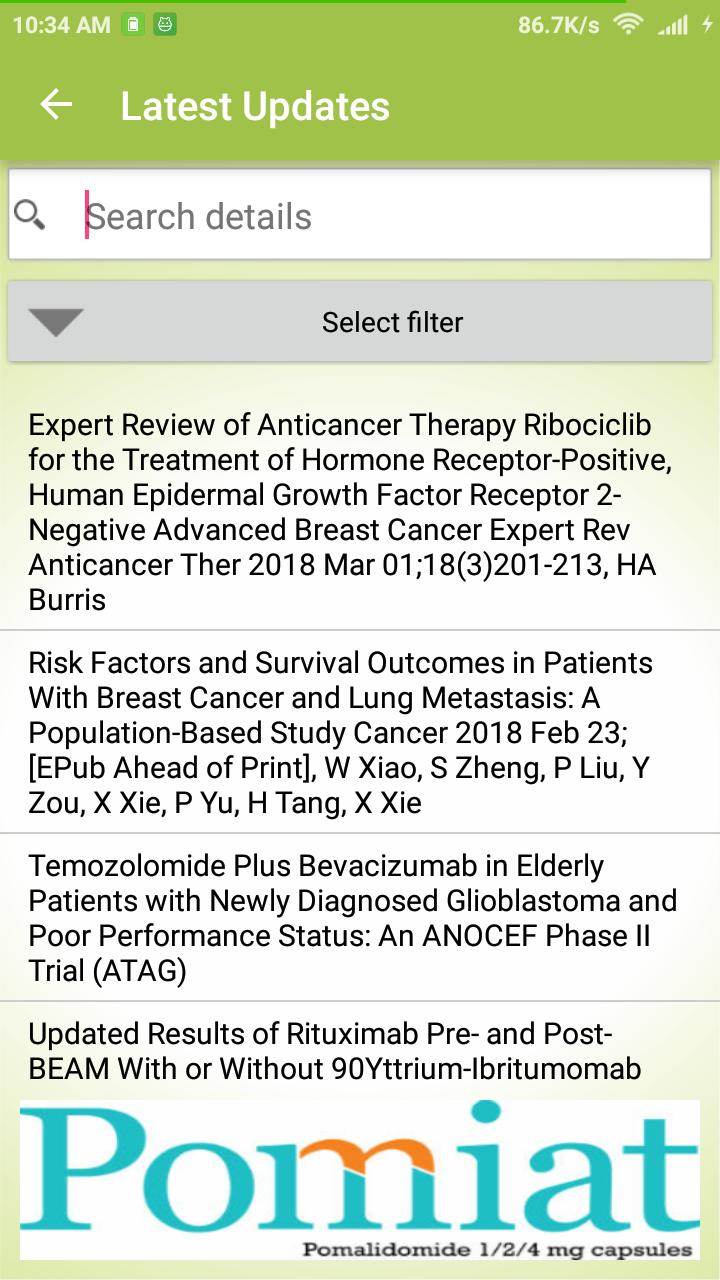Expand the Select filter dropdown
The image size is (720, 1280).
pos(360,322)
